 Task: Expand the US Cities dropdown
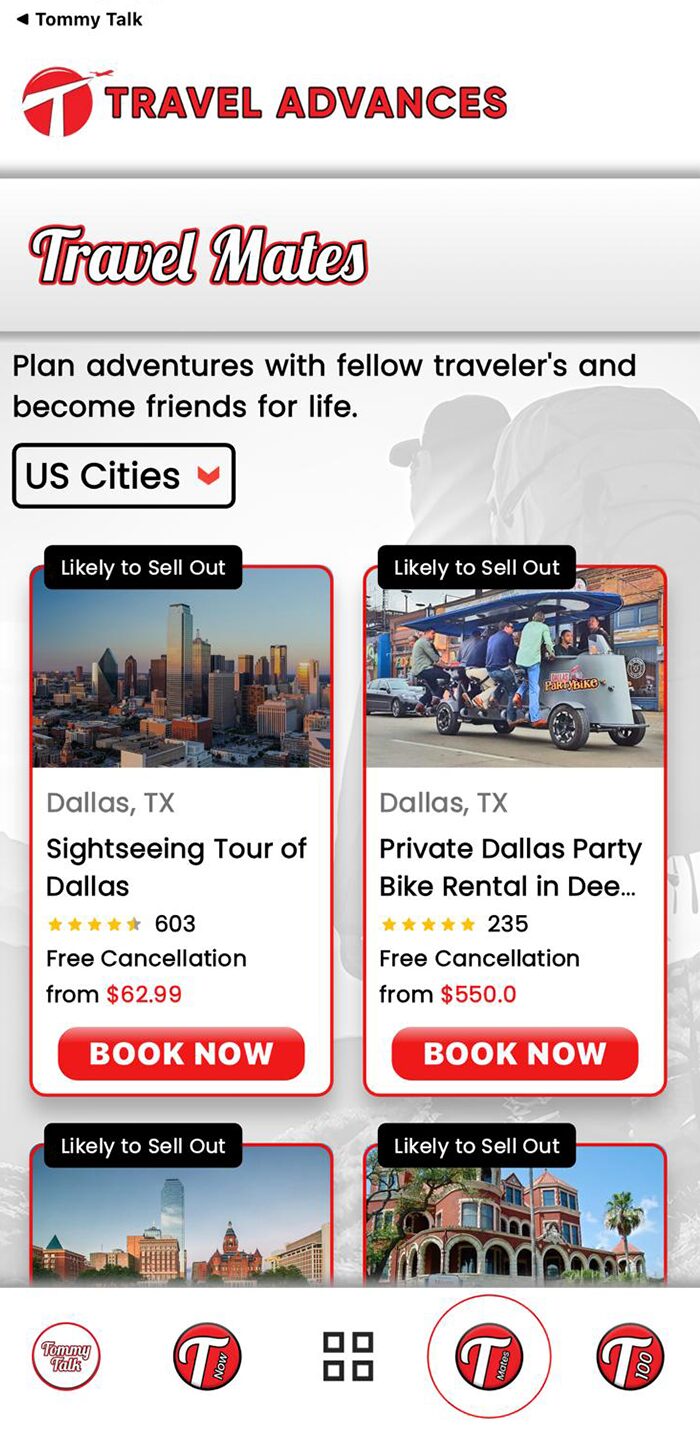[124, 476]
